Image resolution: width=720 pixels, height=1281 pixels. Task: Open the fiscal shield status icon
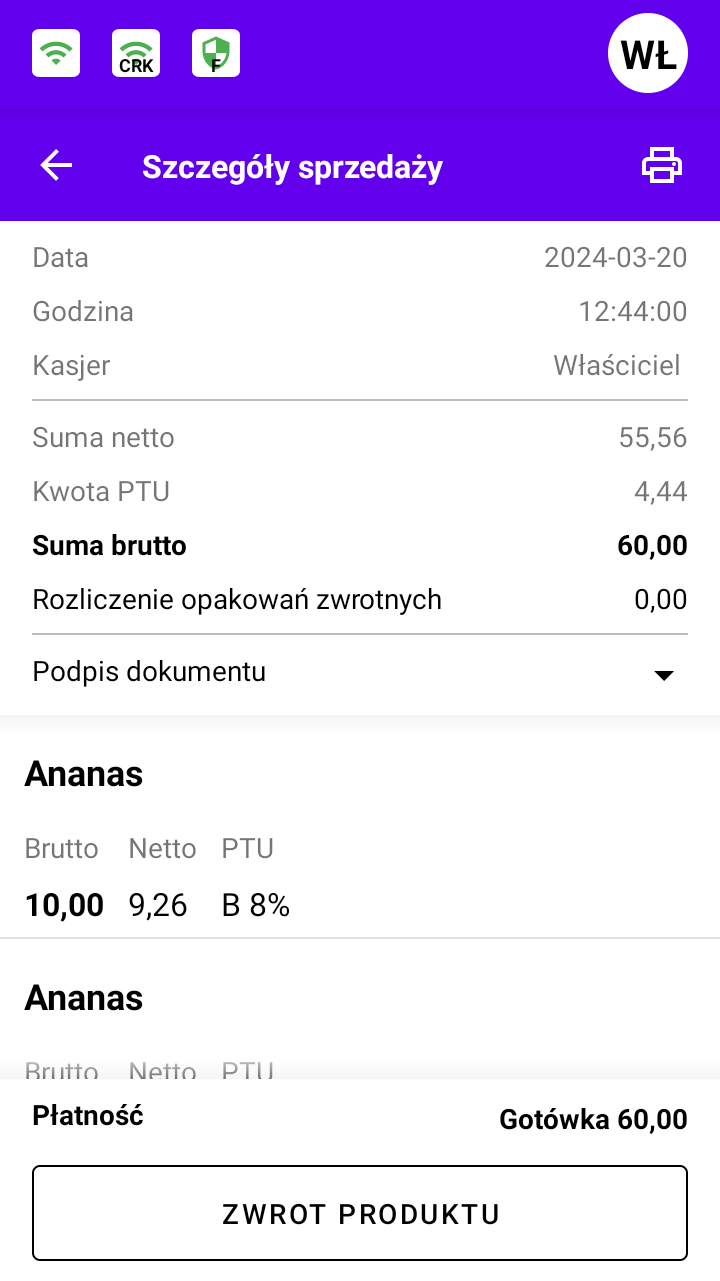216,53
